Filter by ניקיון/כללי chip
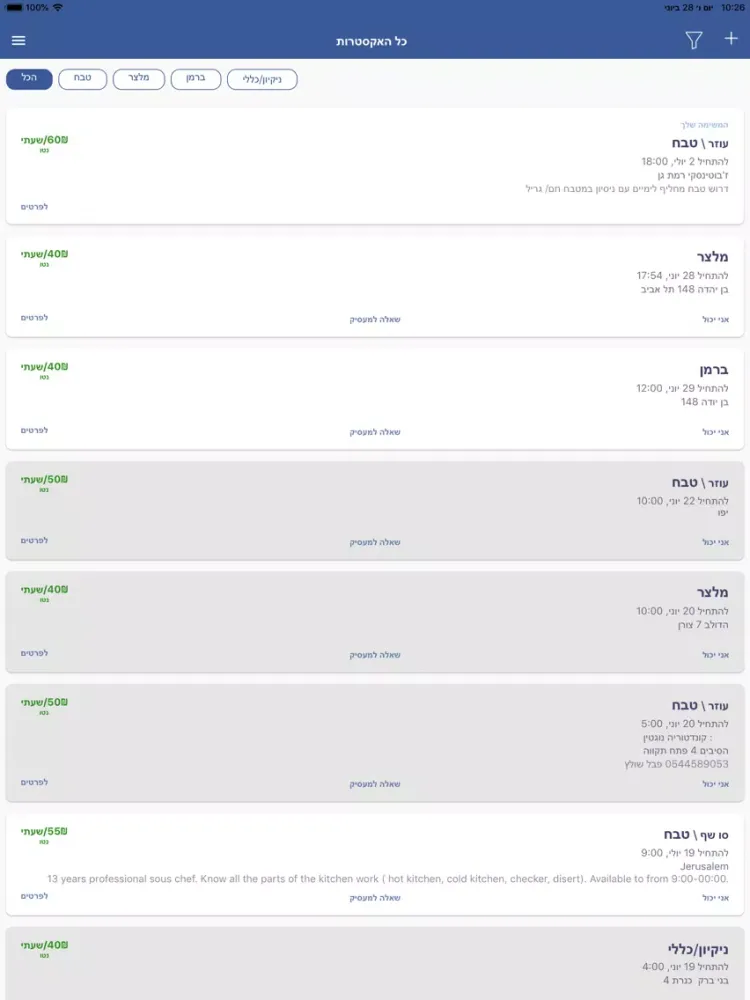The image size is (750, 1000). tap(262, 79)
